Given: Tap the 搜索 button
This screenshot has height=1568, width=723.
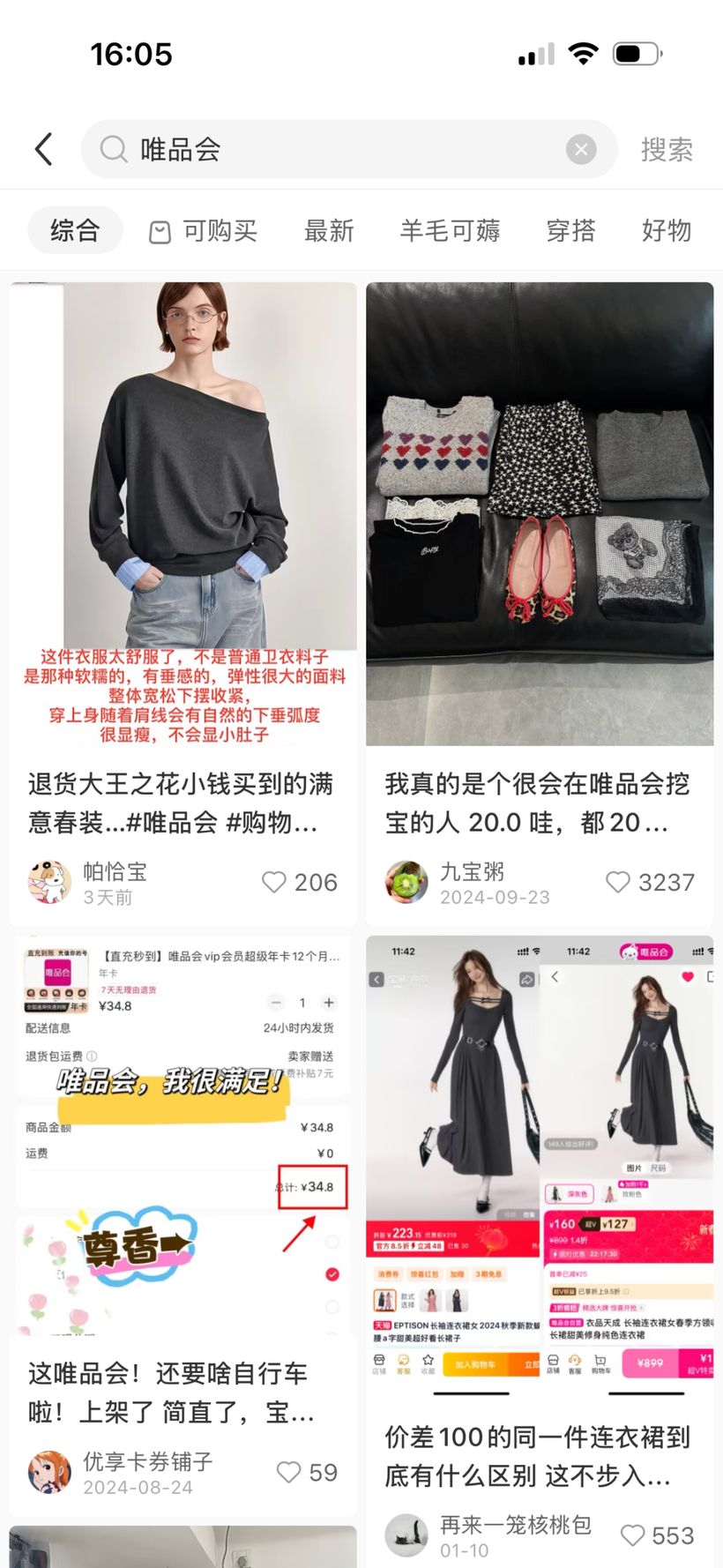Looking at the screenshot, I should (666, 149).
